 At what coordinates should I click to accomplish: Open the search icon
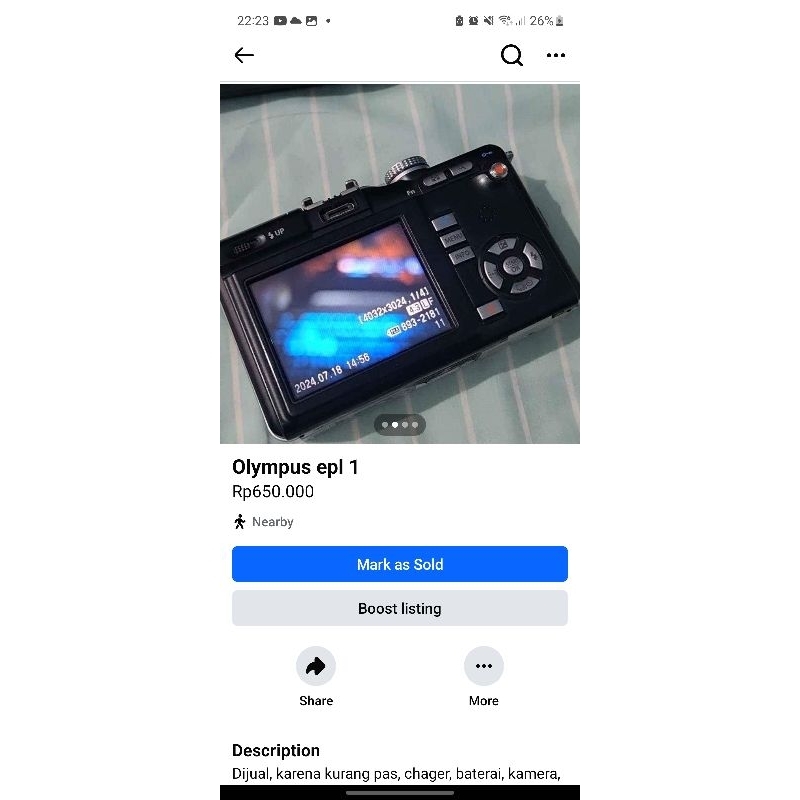[512, 56]
